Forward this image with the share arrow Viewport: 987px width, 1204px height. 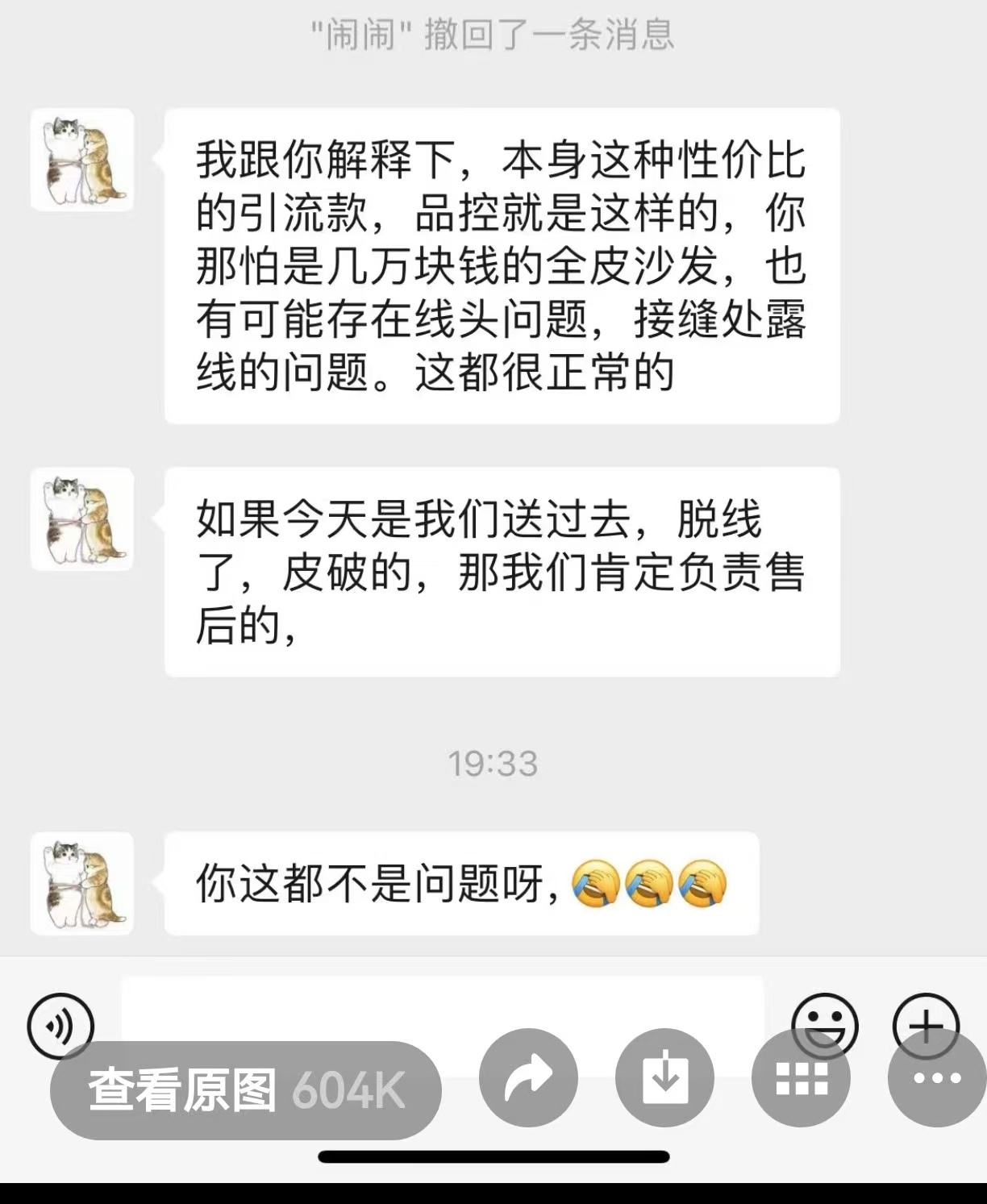528,1078
